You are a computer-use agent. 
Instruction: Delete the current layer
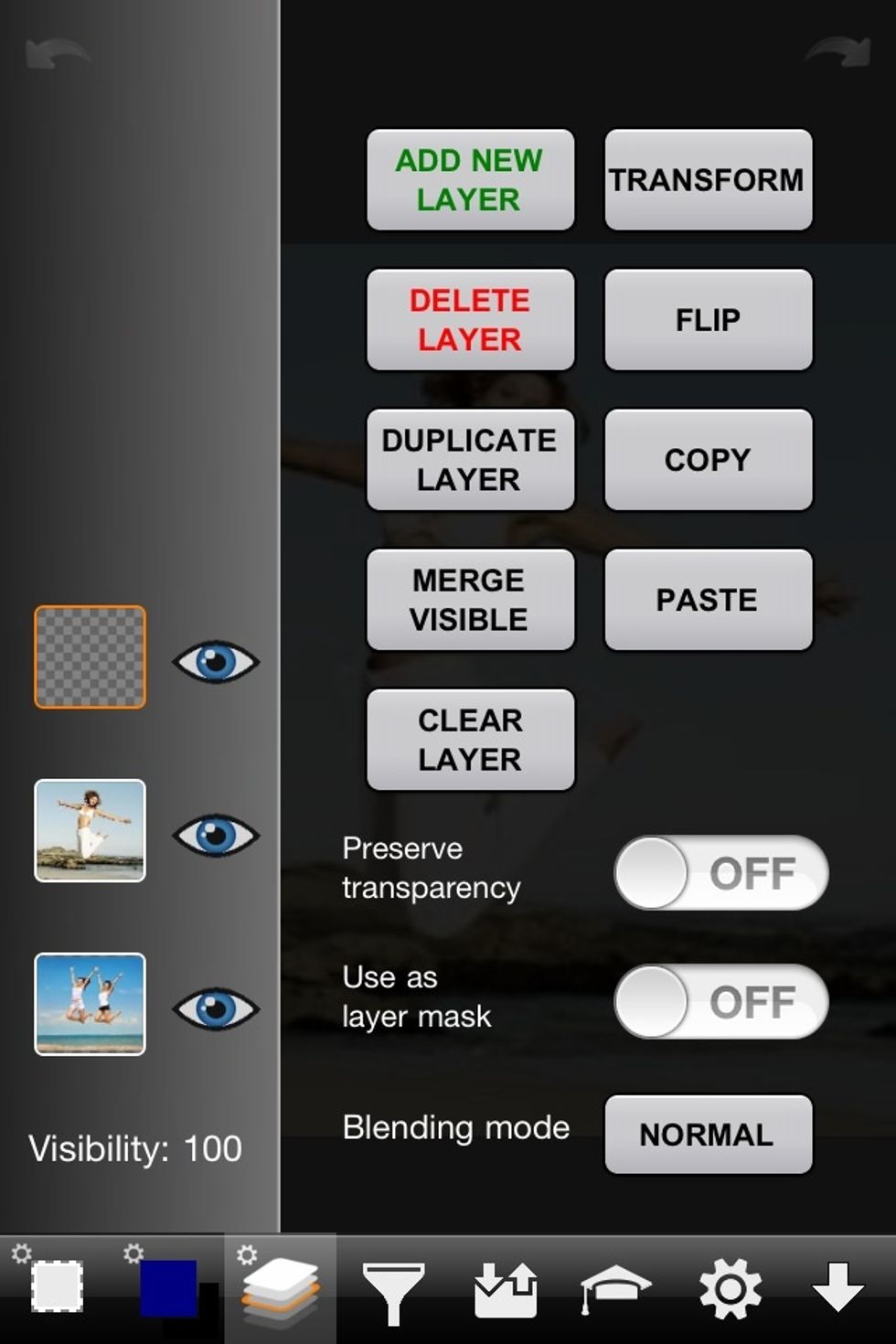click(x=470, y=319)
